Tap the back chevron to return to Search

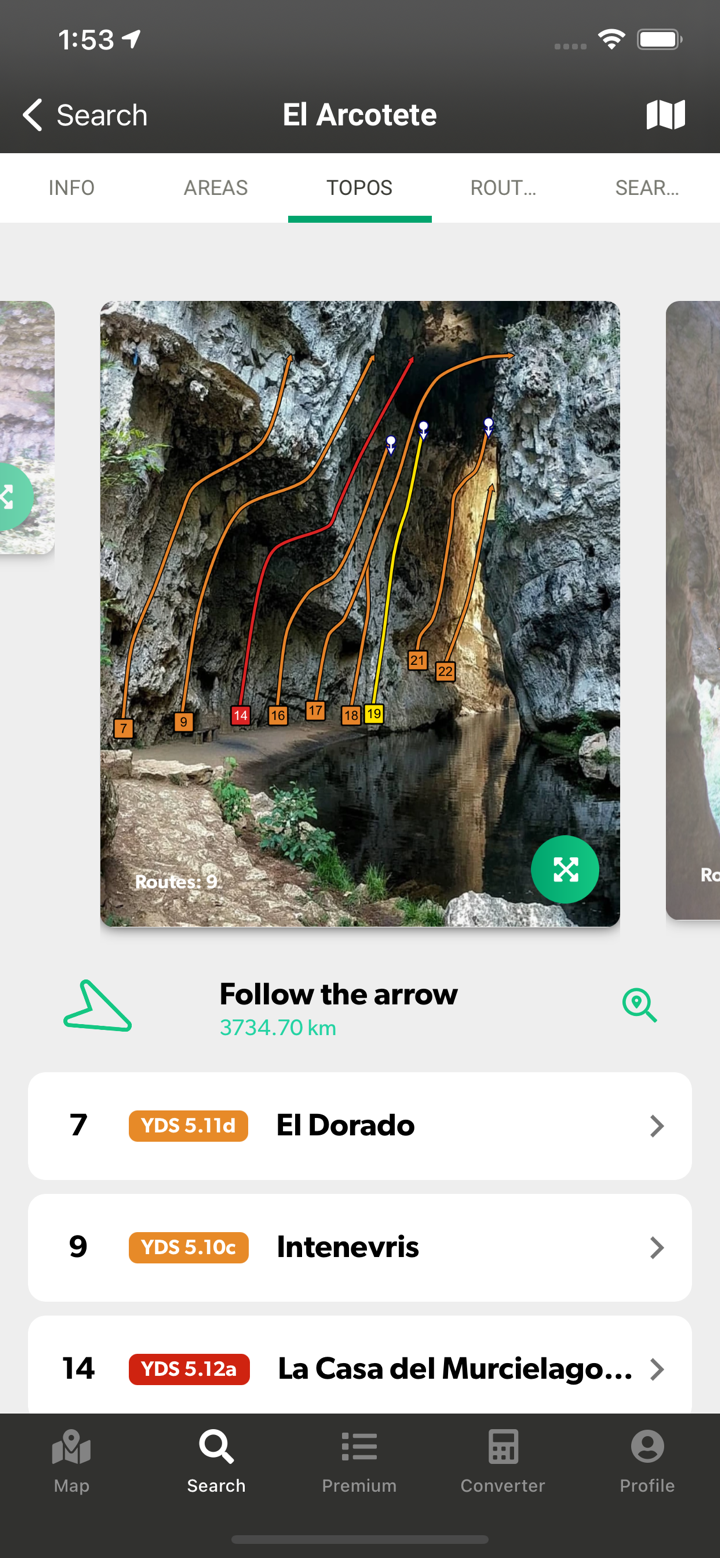tap(31, 114)
